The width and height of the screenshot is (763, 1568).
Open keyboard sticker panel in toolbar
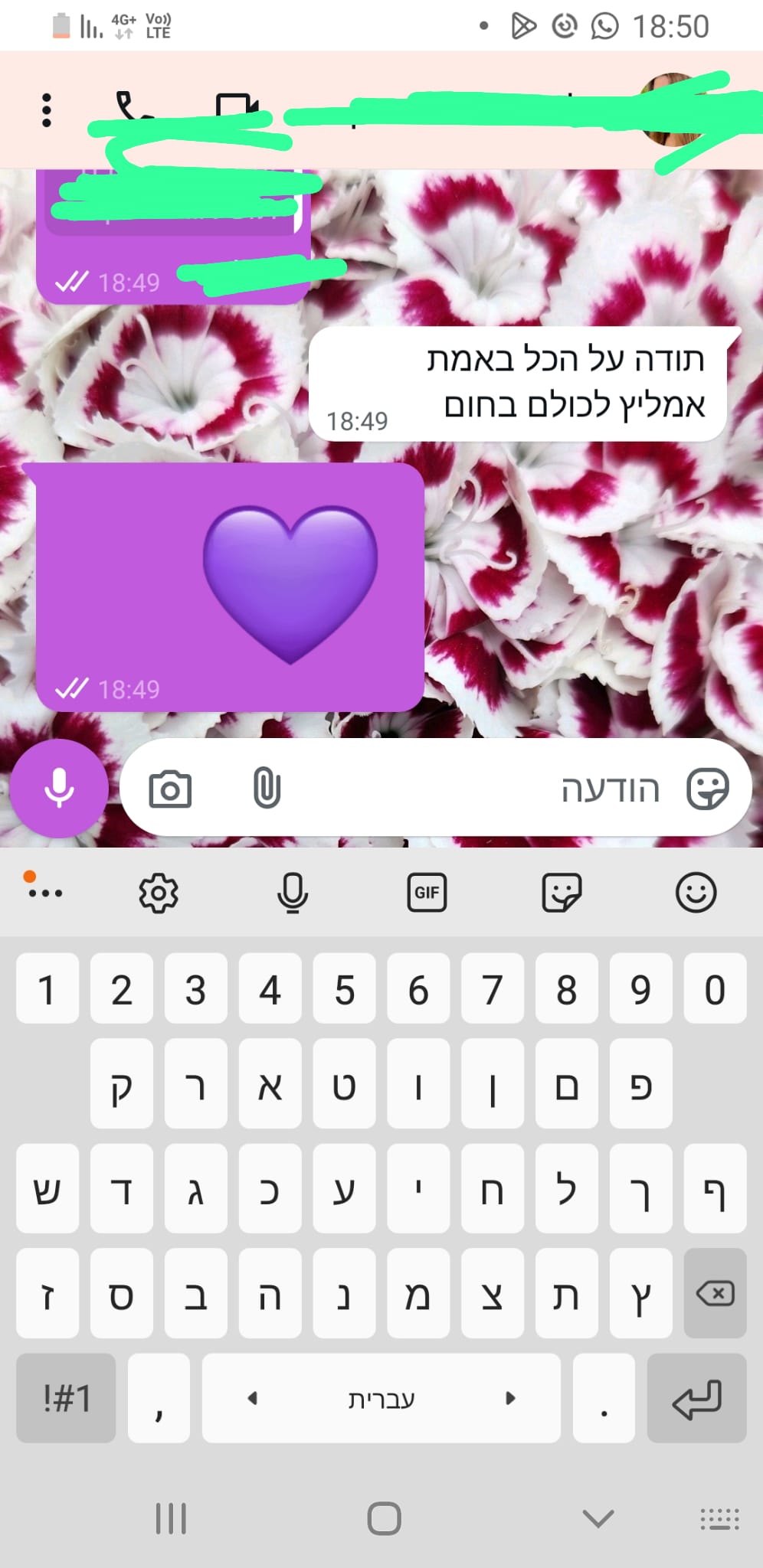point(562,893)
